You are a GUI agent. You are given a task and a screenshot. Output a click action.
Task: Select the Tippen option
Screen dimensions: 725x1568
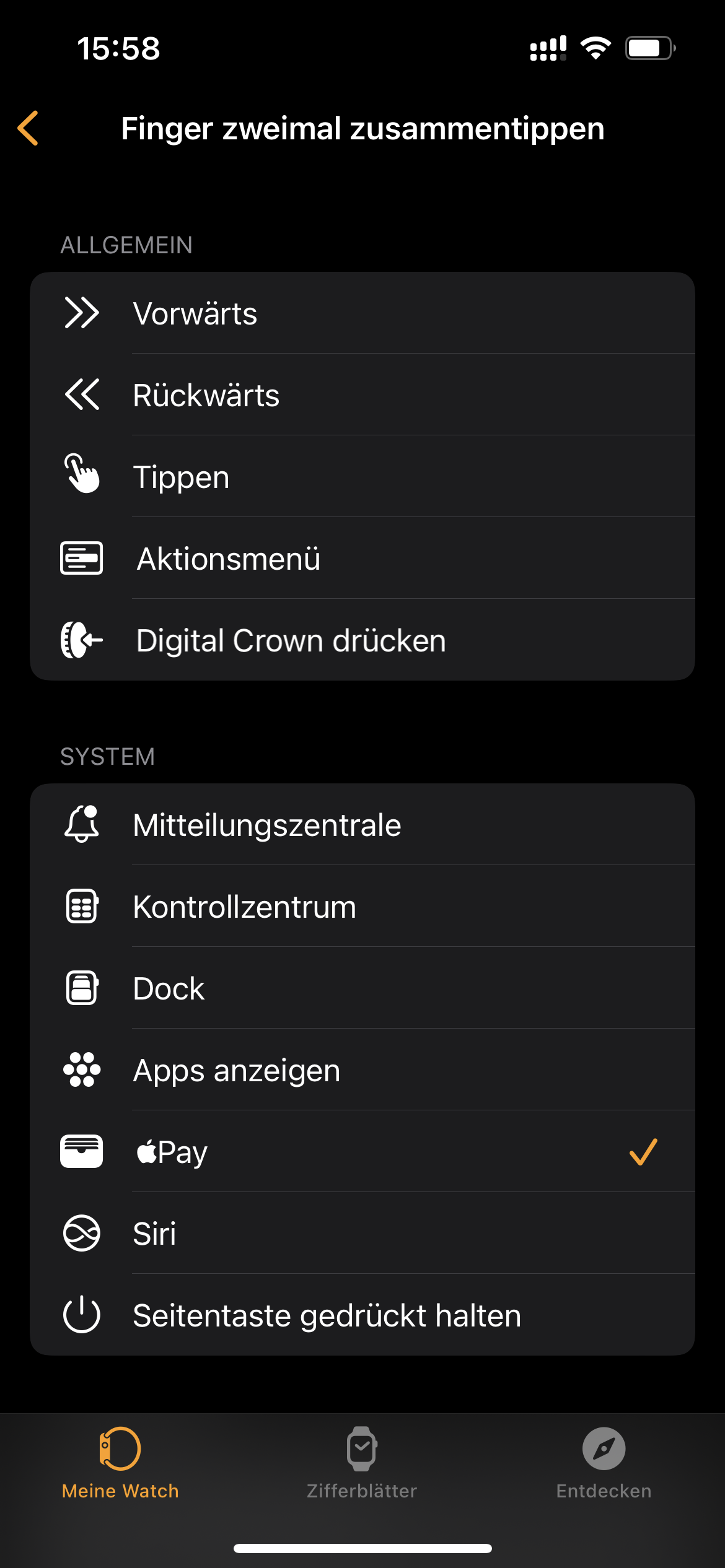tap(362, 476)
